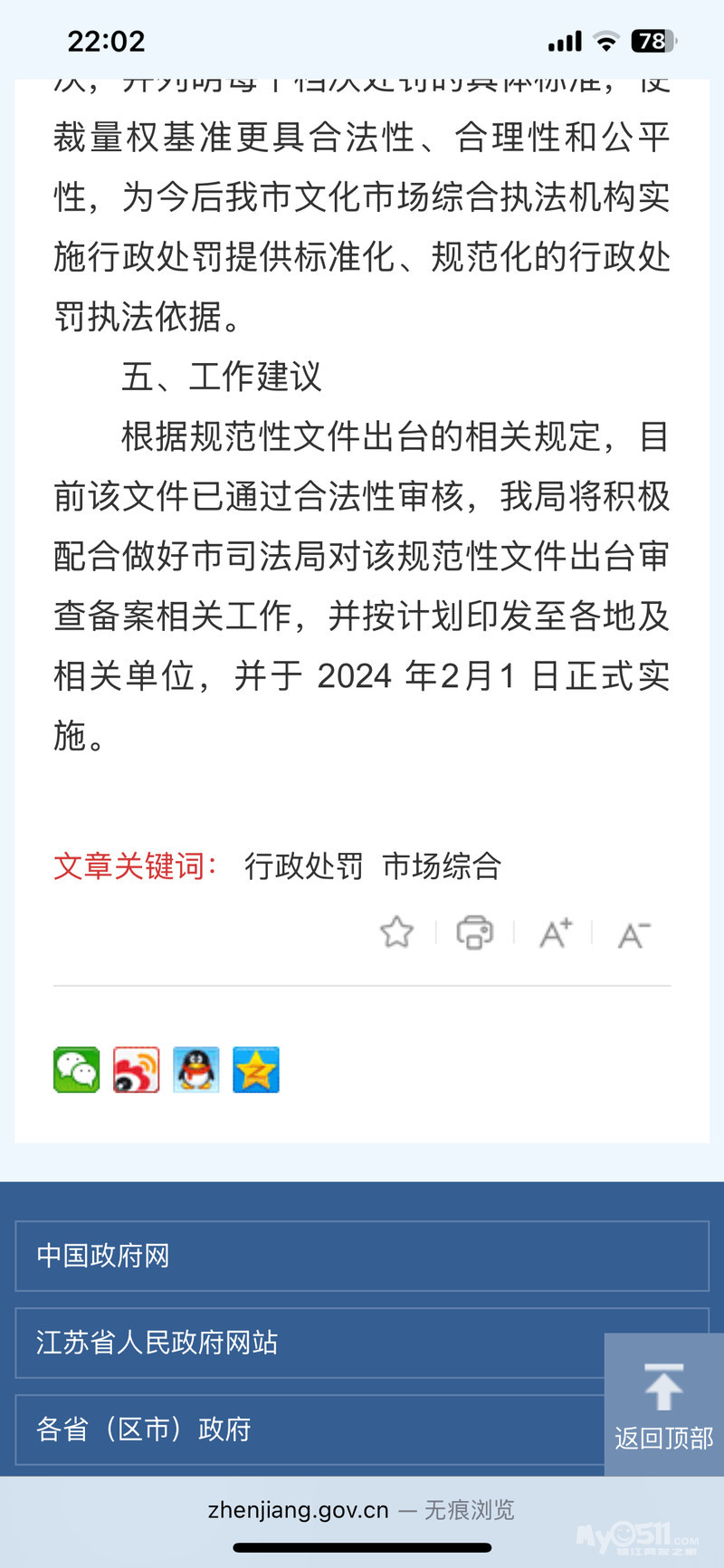The image size is (724, 1568).
Task: Share the article to Qzone
Action: (x=256, y=1070)
